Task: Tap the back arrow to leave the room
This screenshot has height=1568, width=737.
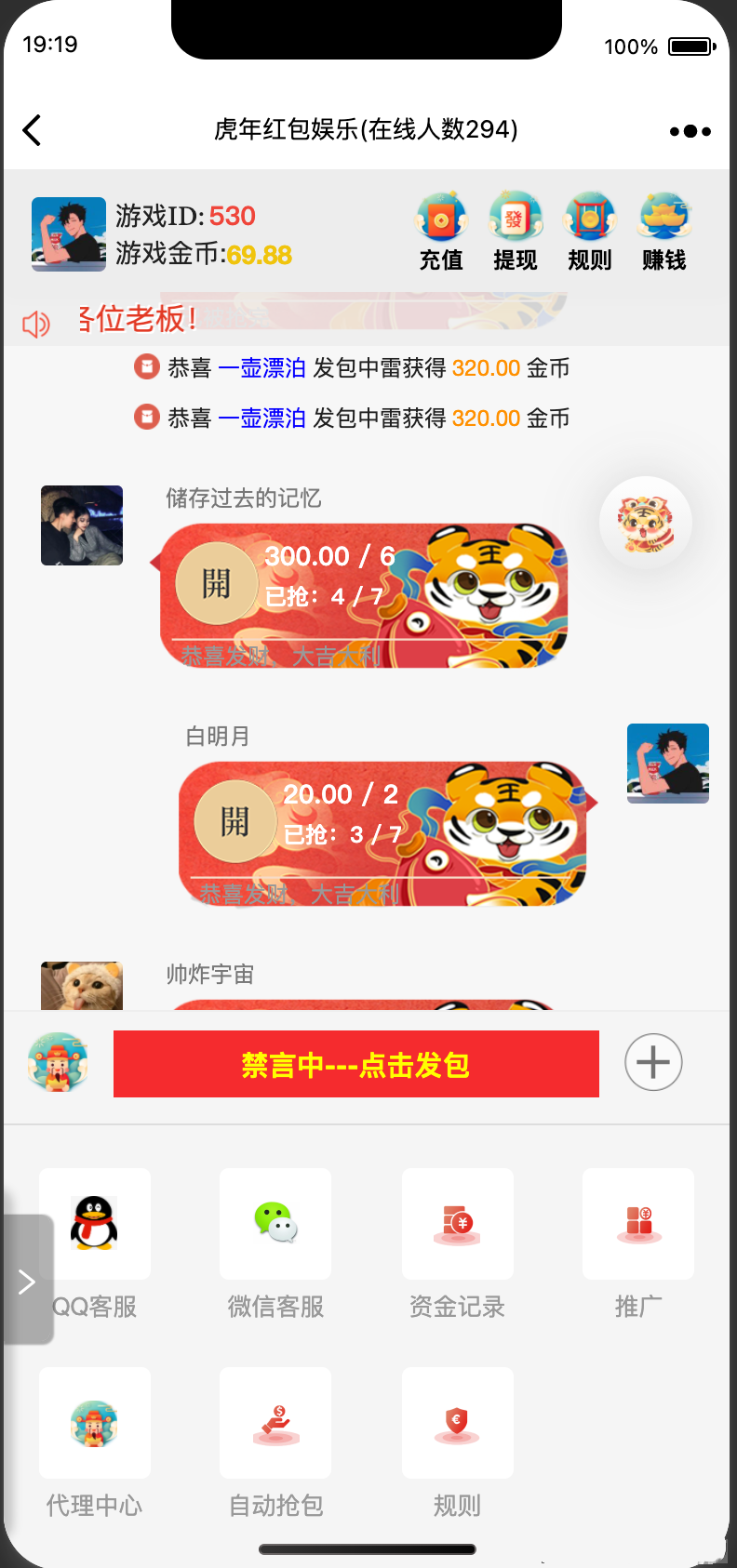Action: 33,130
